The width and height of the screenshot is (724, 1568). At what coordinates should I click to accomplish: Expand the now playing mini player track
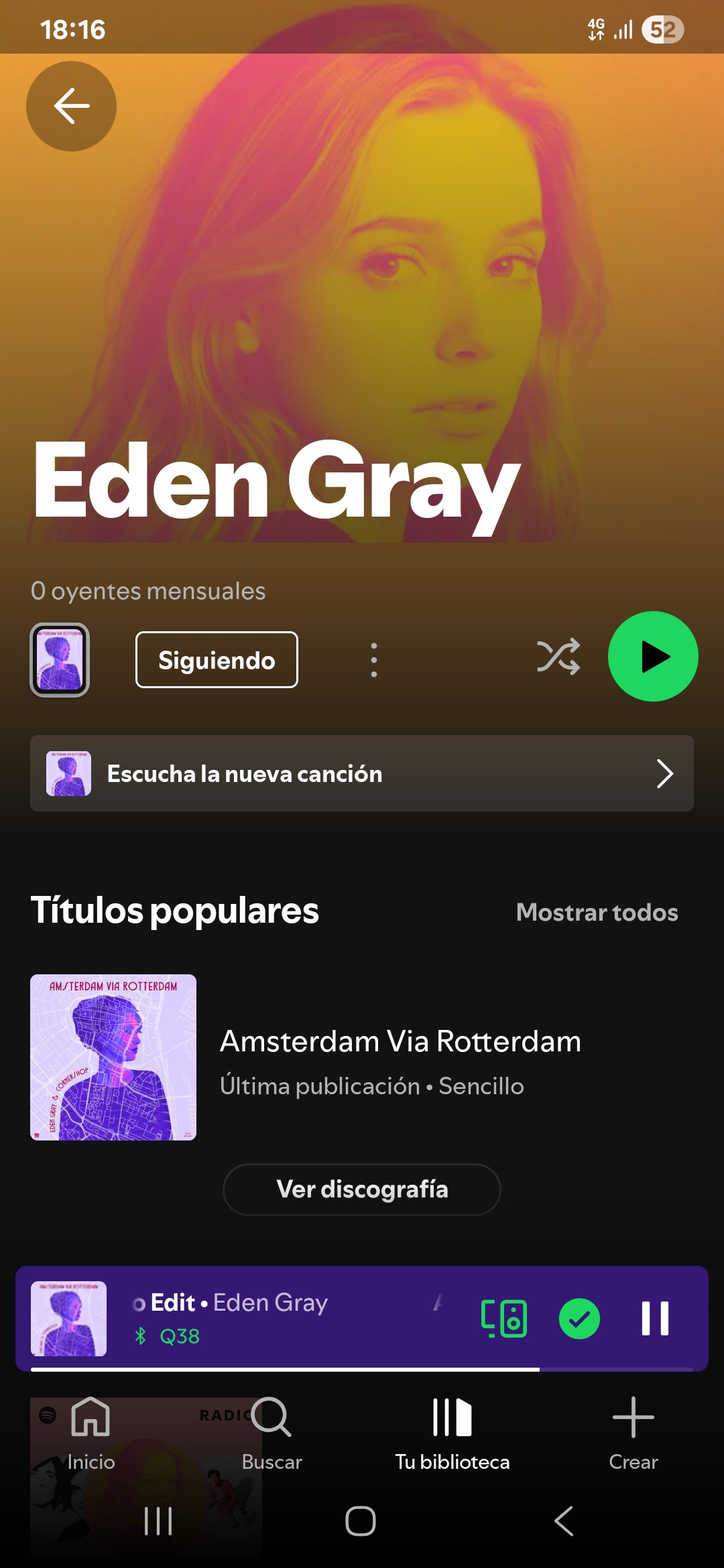point(268,1317)
